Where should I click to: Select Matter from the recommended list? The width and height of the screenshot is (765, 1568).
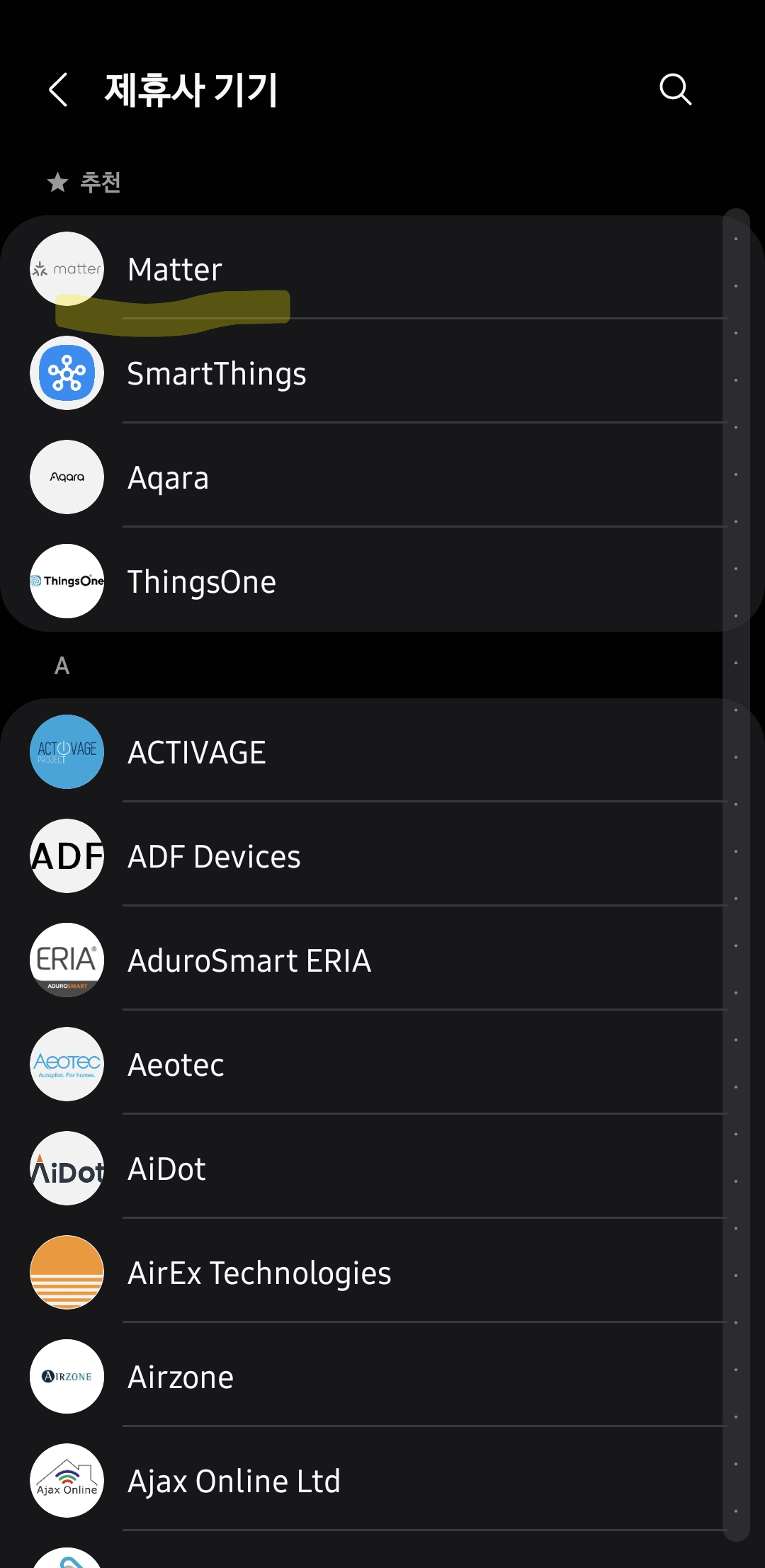click(x=368, y=269)
